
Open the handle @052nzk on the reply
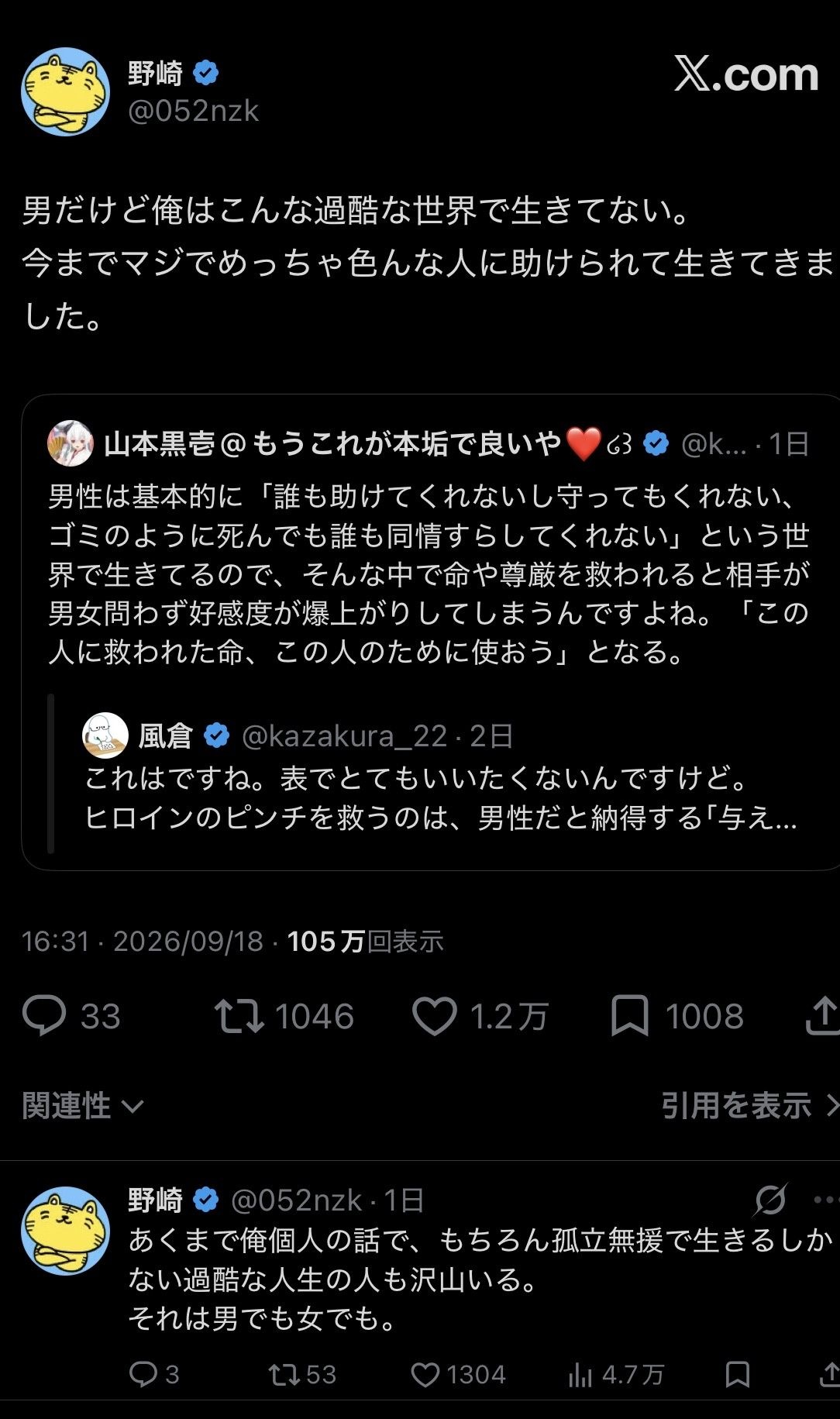click(296, 1200)
